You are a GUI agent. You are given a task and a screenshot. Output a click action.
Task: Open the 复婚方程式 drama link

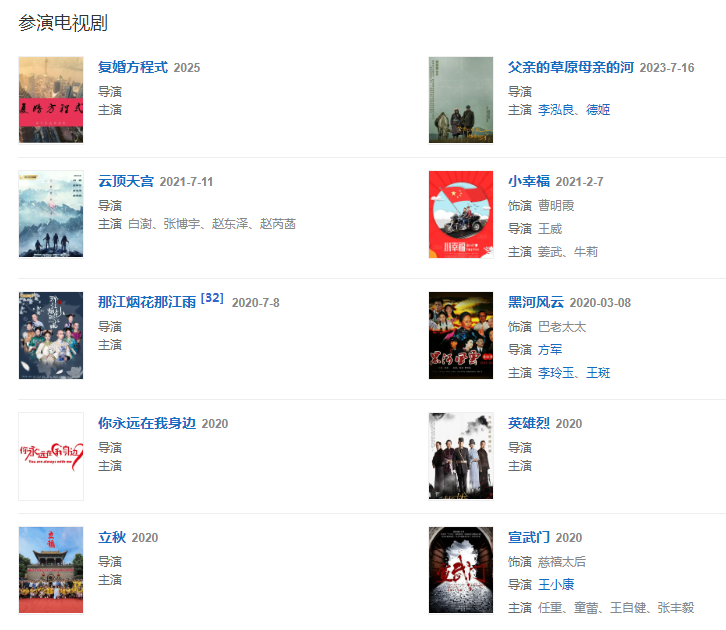coord(133,68)
